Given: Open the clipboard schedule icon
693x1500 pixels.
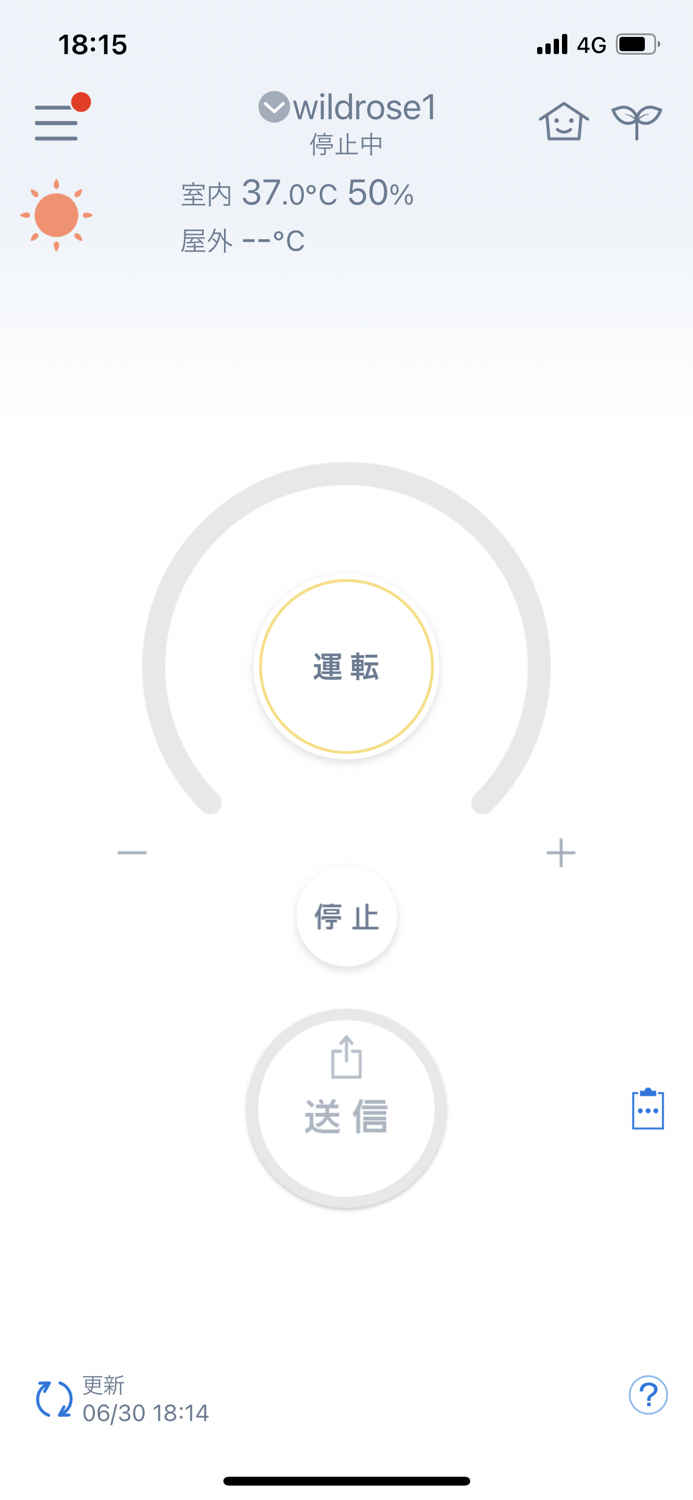Looking at the screenshot, I should coord(648,1109).
